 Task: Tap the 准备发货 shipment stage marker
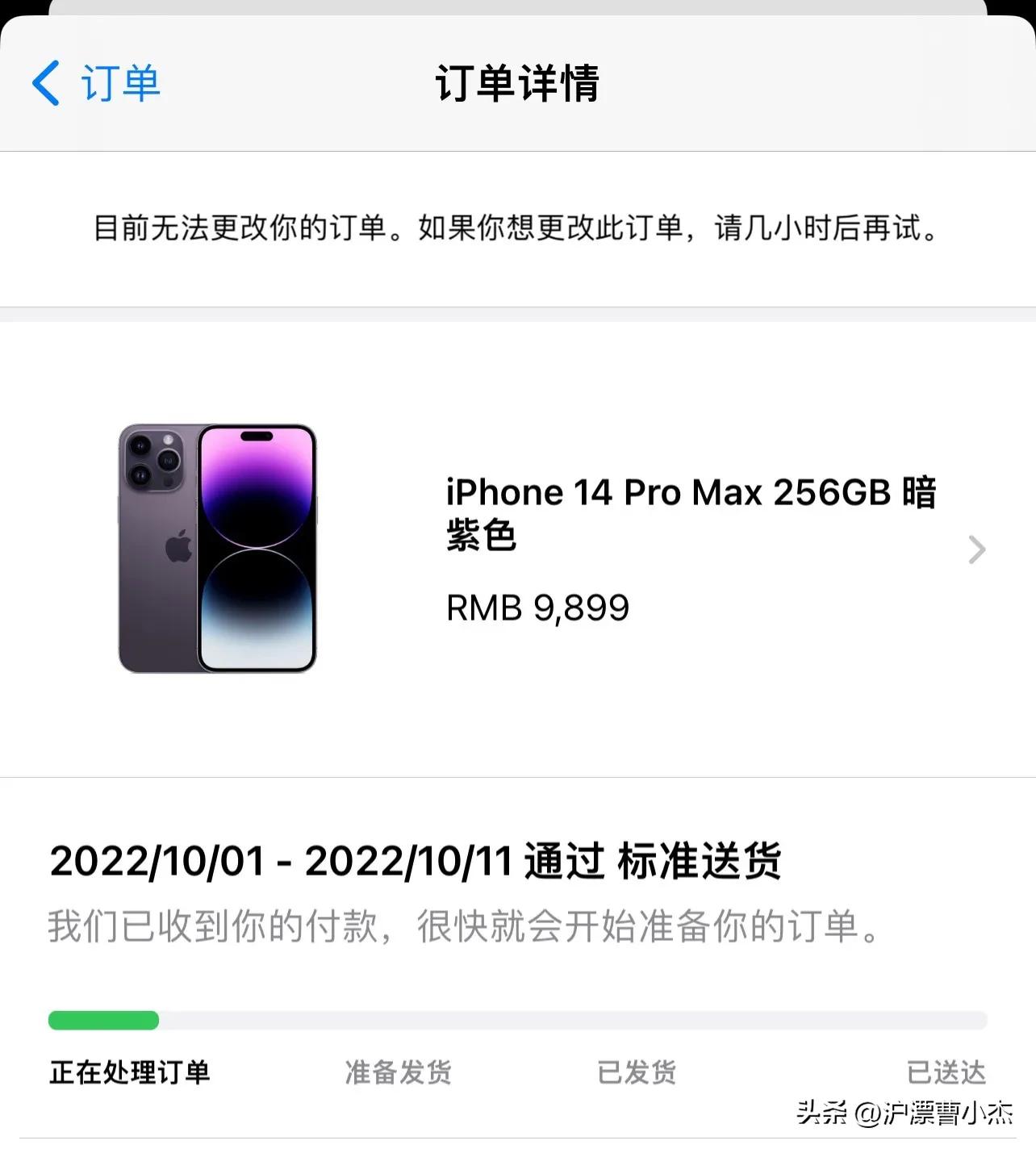pos(399,1074)
